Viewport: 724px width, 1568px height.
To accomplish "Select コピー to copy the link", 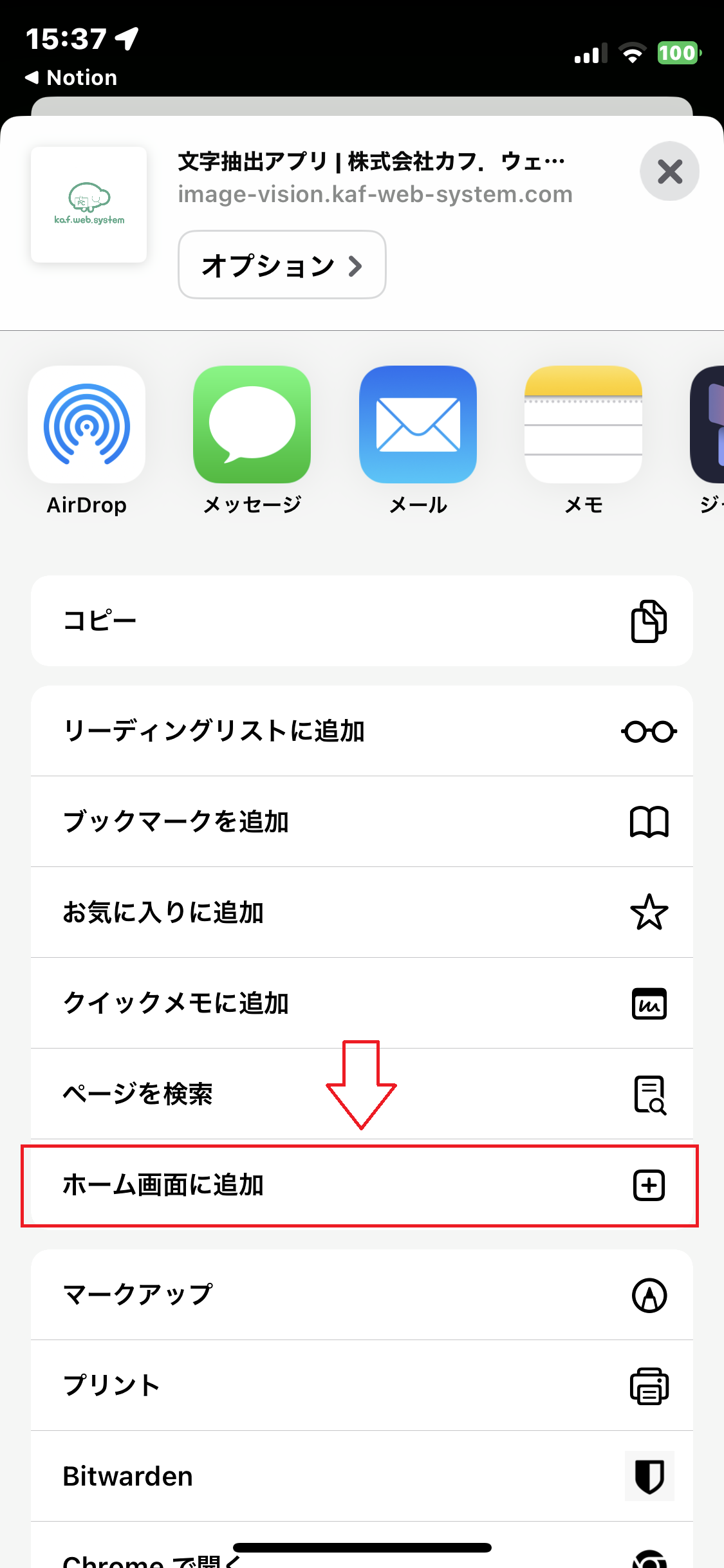I will (x=362, y=621).
